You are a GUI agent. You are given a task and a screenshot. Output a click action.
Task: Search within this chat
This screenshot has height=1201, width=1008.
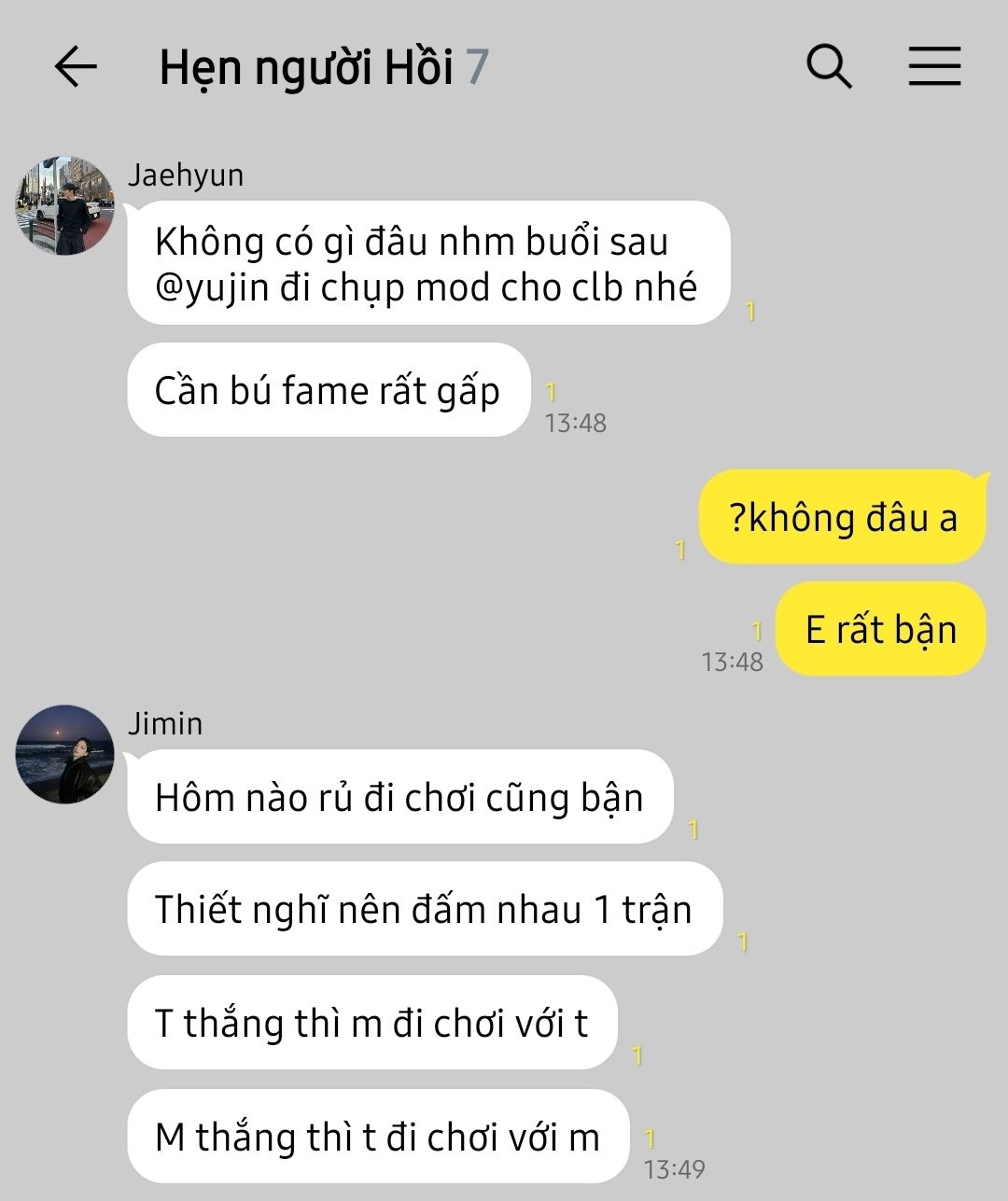coord(829,66)
